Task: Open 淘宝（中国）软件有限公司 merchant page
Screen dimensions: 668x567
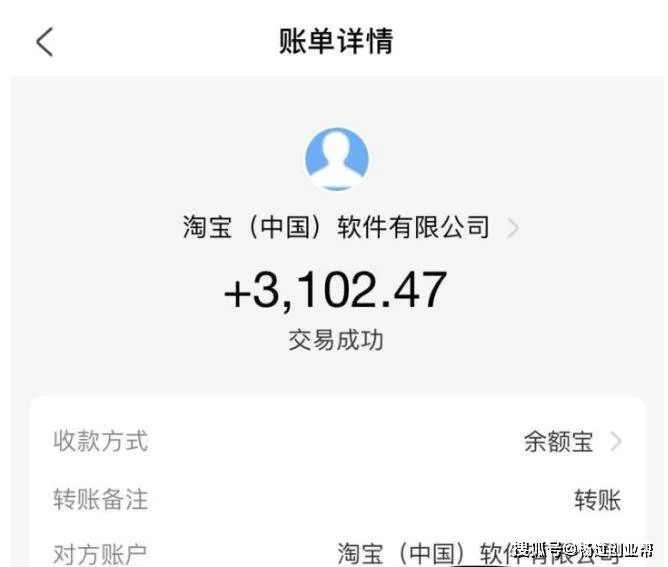Action: click(349, 228)
